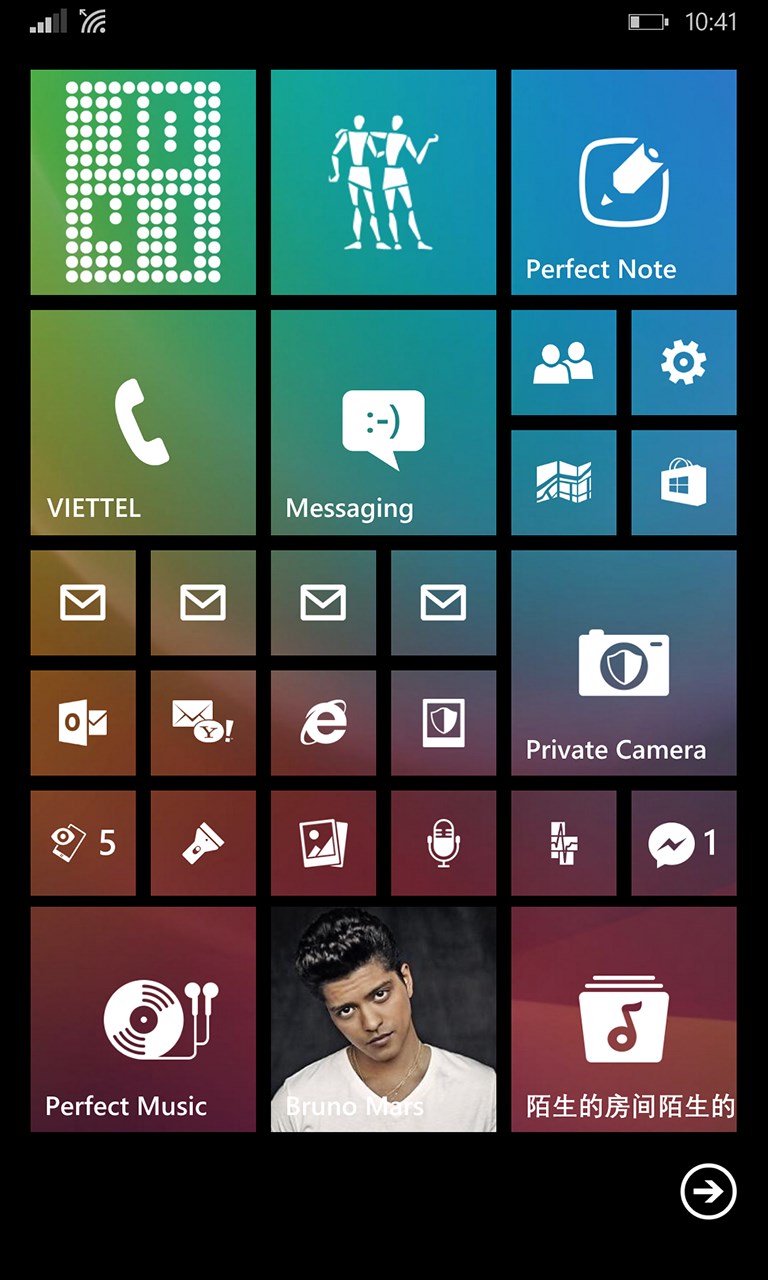768x1280 pixels.
Task: Open Messenger with 1 unread notification
Action: [x=683, y=842]
